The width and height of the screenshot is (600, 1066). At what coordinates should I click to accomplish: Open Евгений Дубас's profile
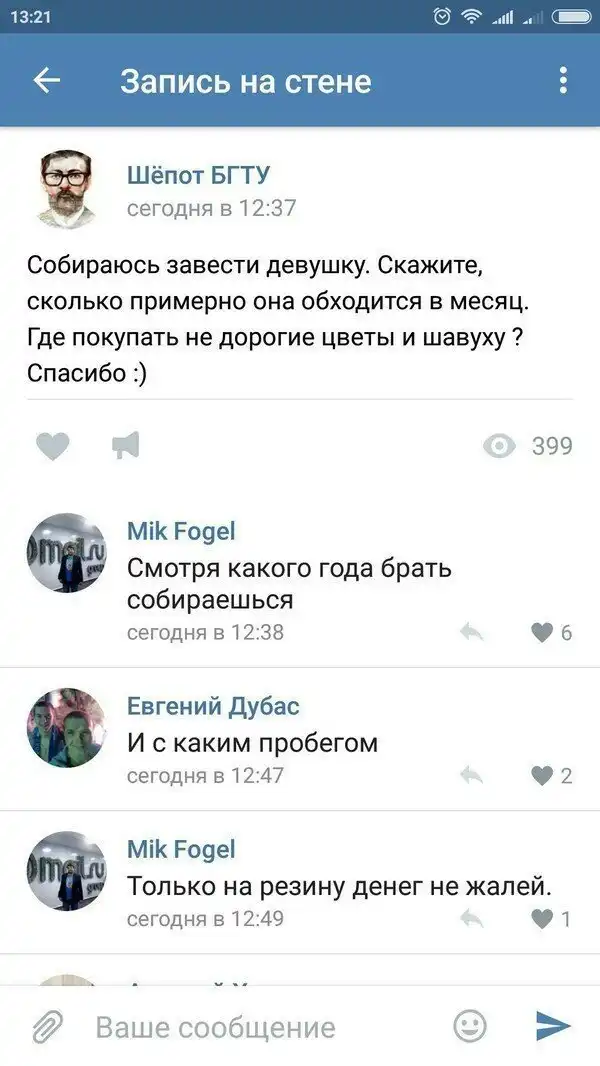(212, 706)
